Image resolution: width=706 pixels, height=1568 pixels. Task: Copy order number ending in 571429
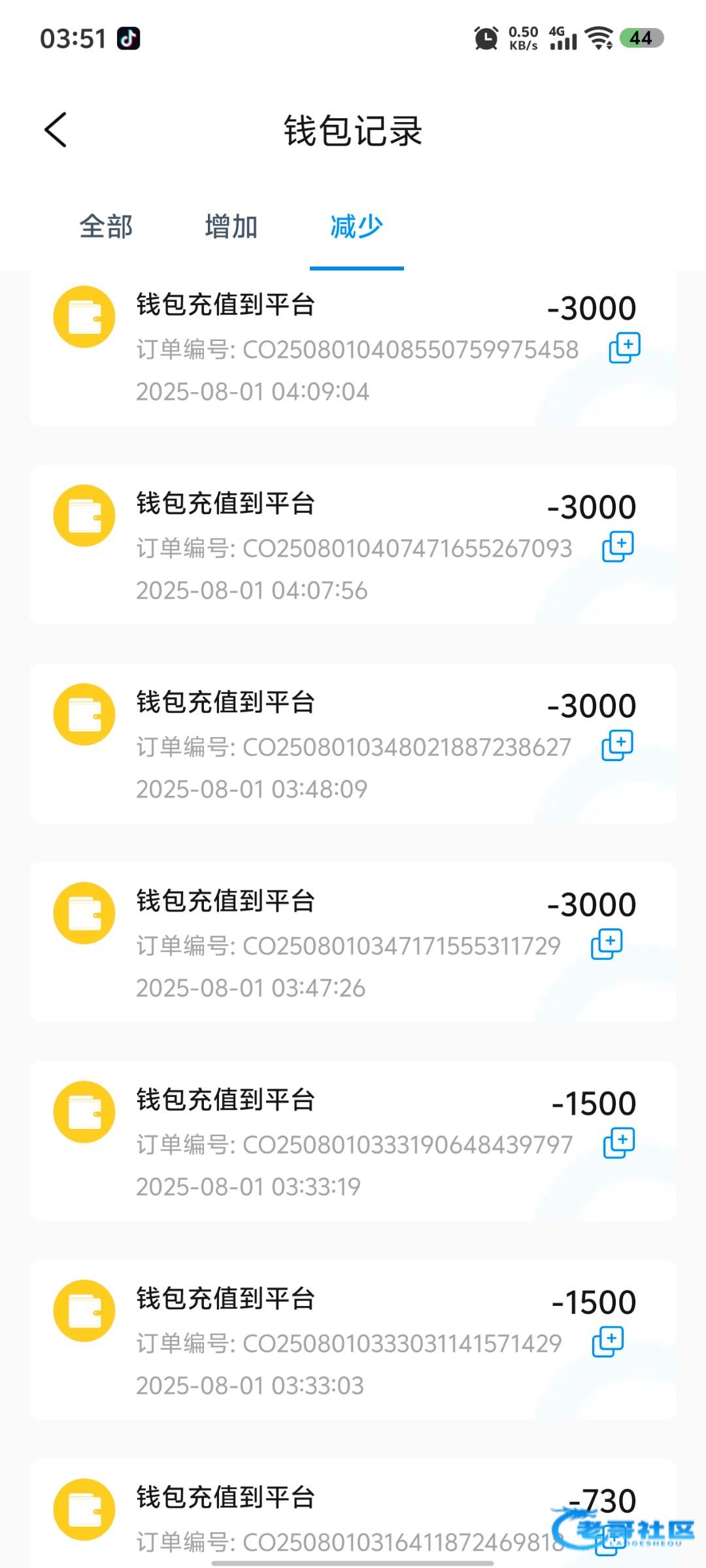point(607,1342)
